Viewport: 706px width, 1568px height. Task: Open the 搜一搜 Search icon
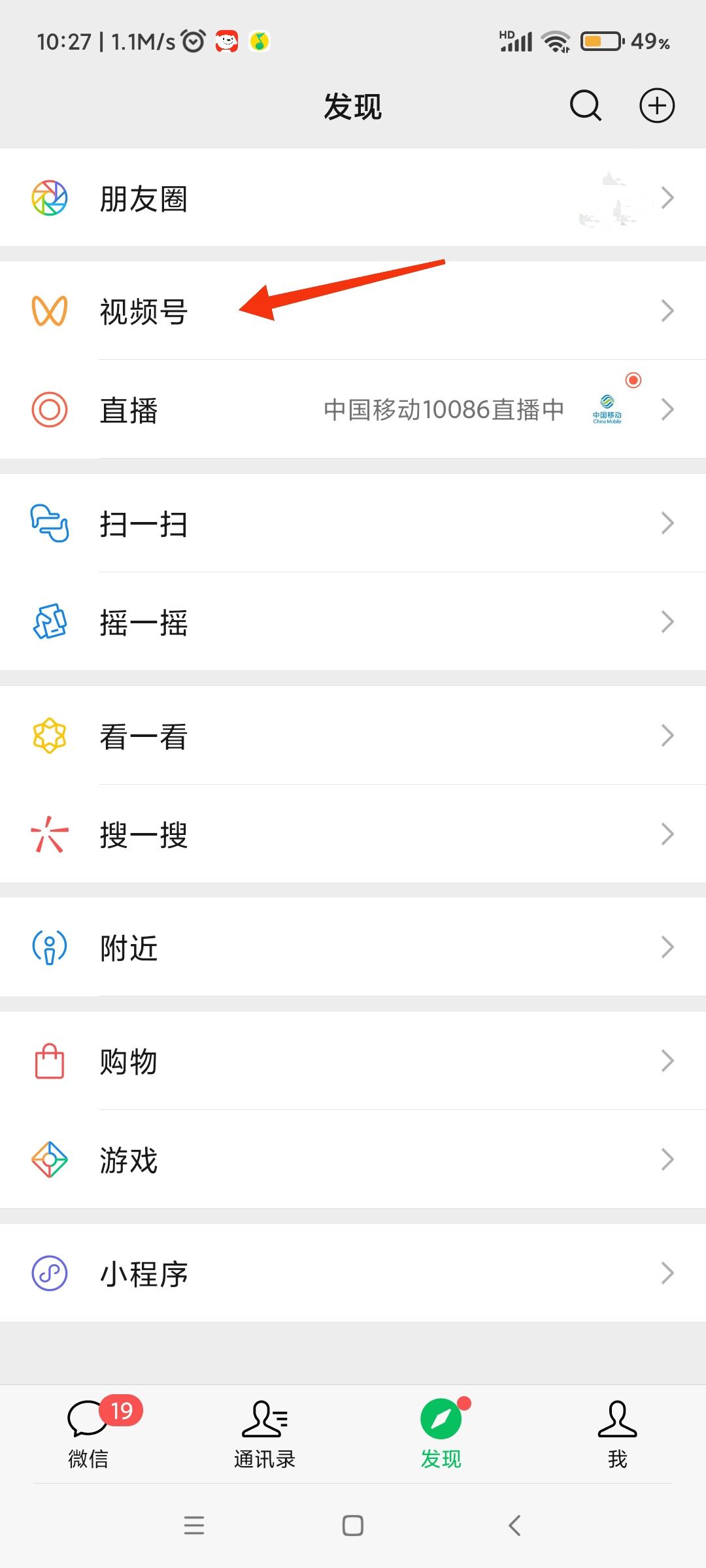49,834
